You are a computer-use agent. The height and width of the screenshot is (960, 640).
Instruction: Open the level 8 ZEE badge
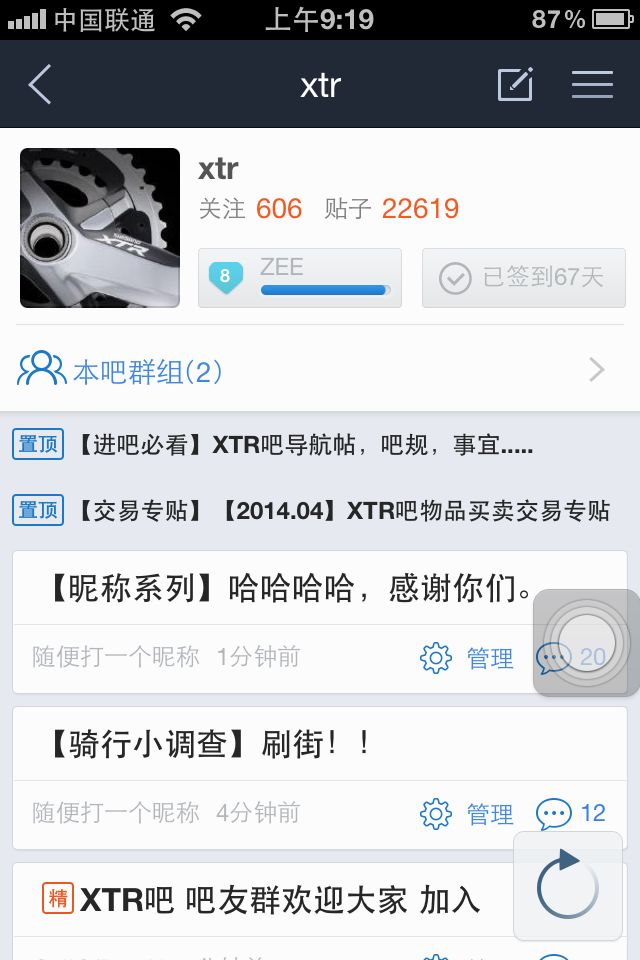(x=300, y=277)
